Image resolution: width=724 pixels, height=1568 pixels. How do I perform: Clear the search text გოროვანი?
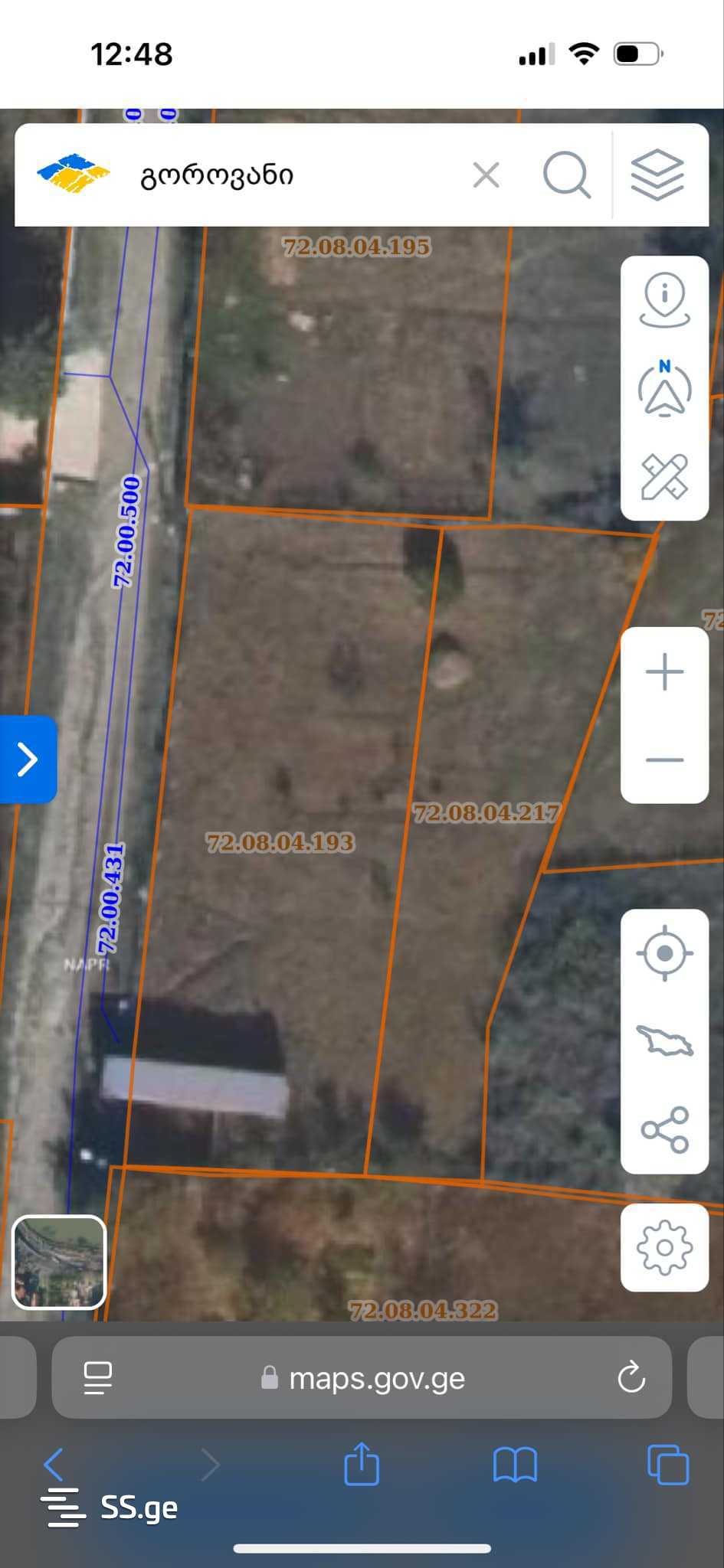click(x=486, y=175)
